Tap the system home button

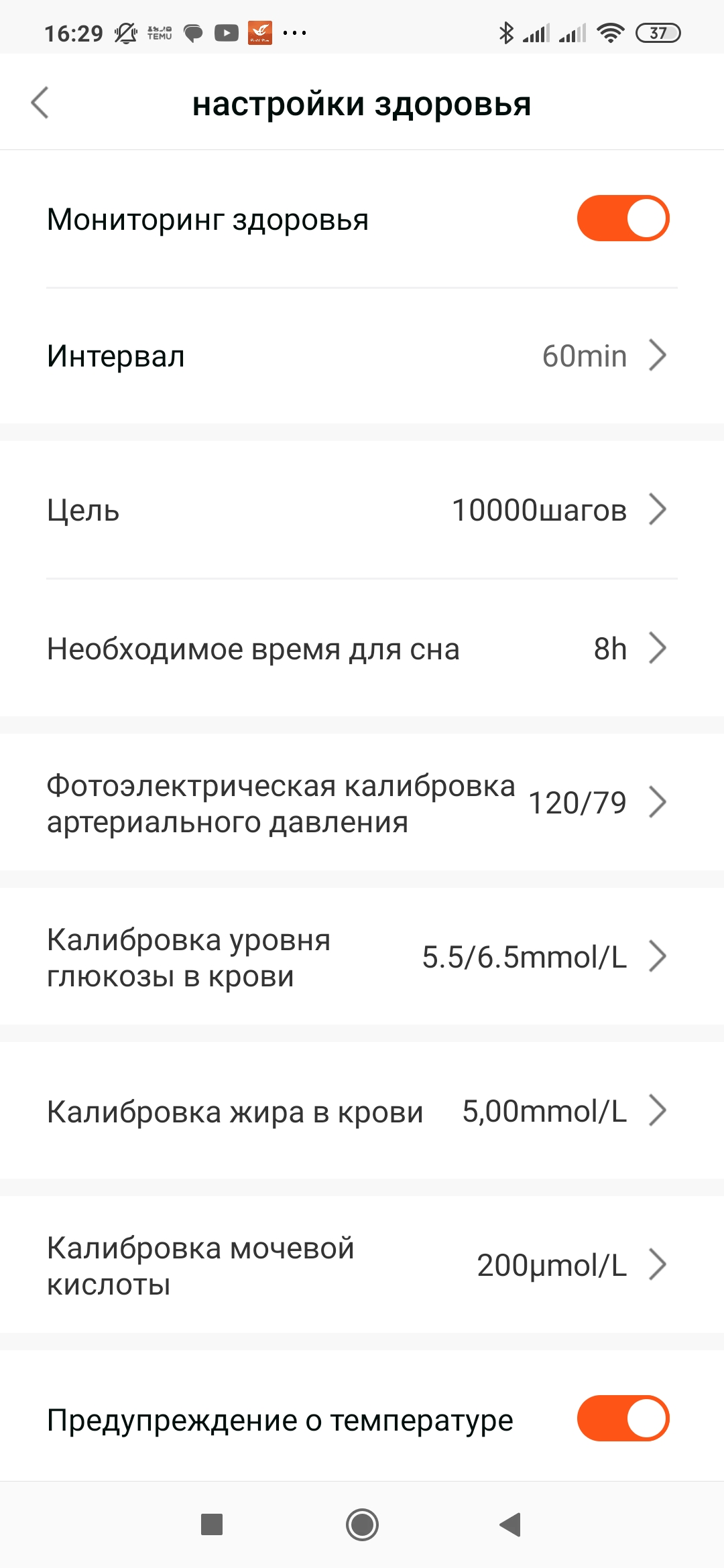point(362,1525)
